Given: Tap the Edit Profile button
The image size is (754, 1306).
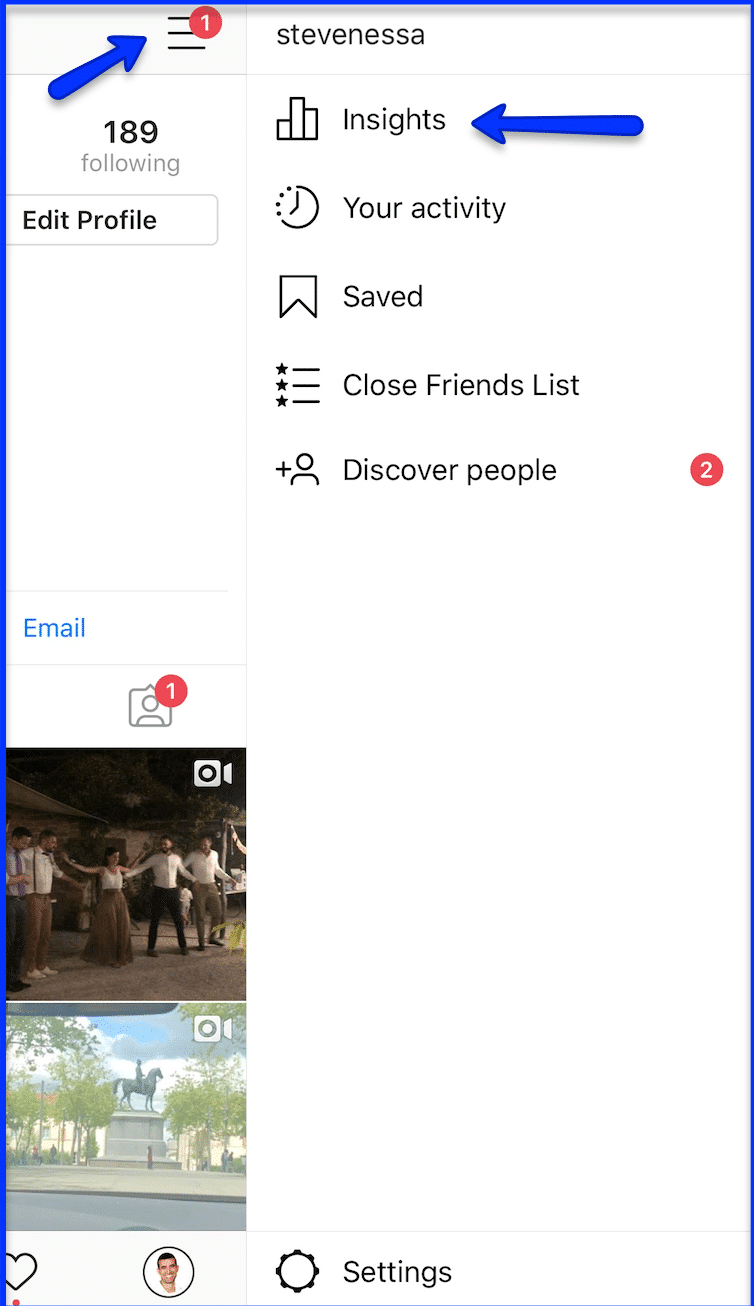Looking at the screenshot, I should pos(112,220).
